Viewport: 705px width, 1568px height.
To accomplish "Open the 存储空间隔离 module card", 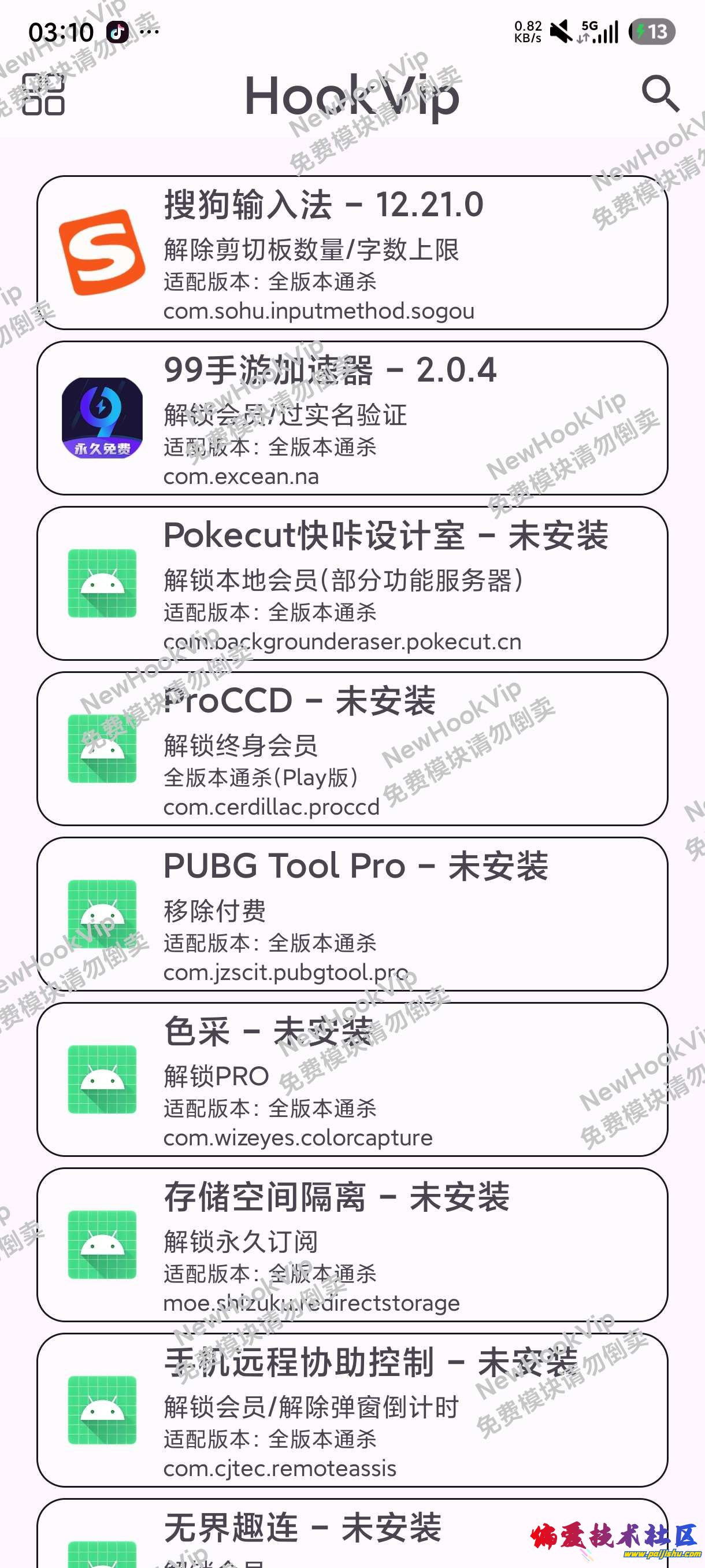I will click(x=351, y=1244).
